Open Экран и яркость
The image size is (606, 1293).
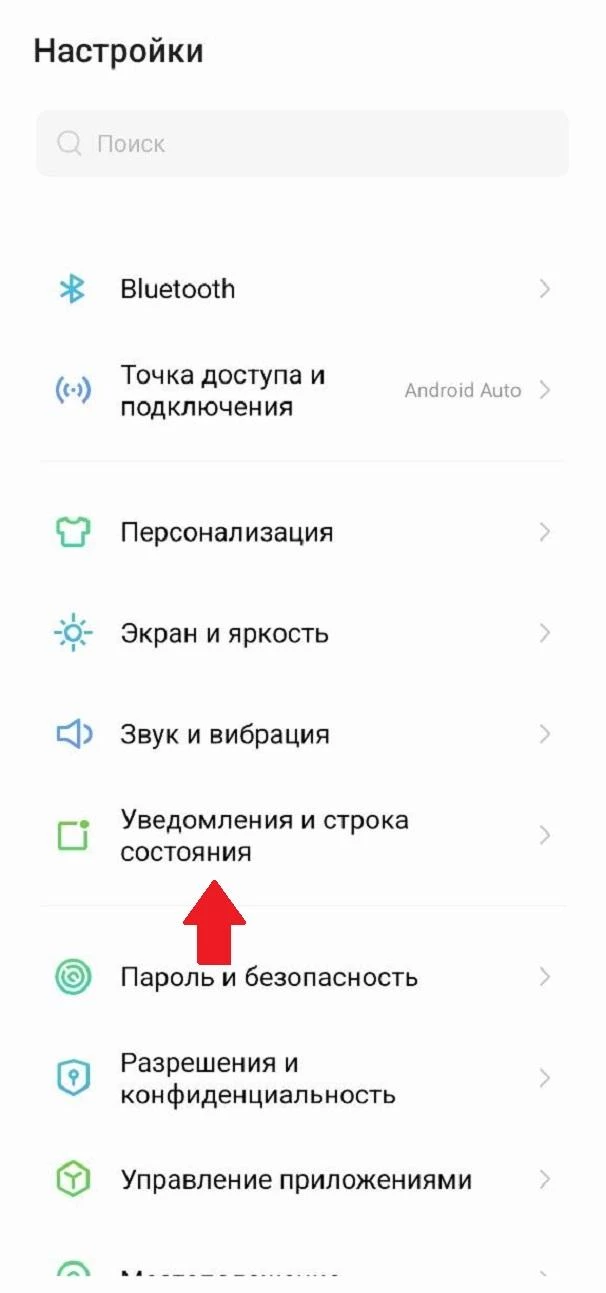302,633
